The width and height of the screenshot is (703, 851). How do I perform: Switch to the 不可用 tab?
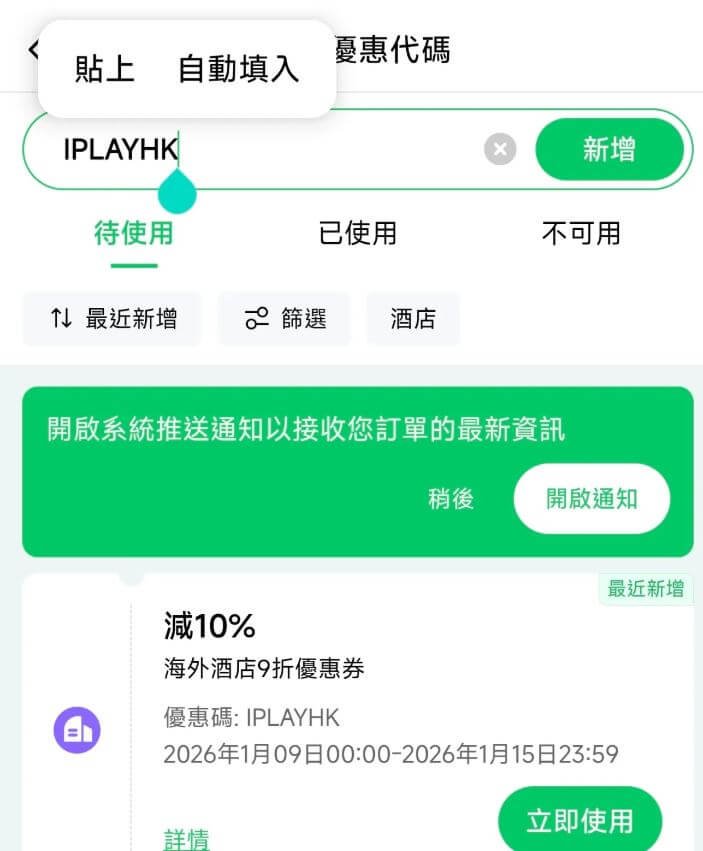point(581,234)
